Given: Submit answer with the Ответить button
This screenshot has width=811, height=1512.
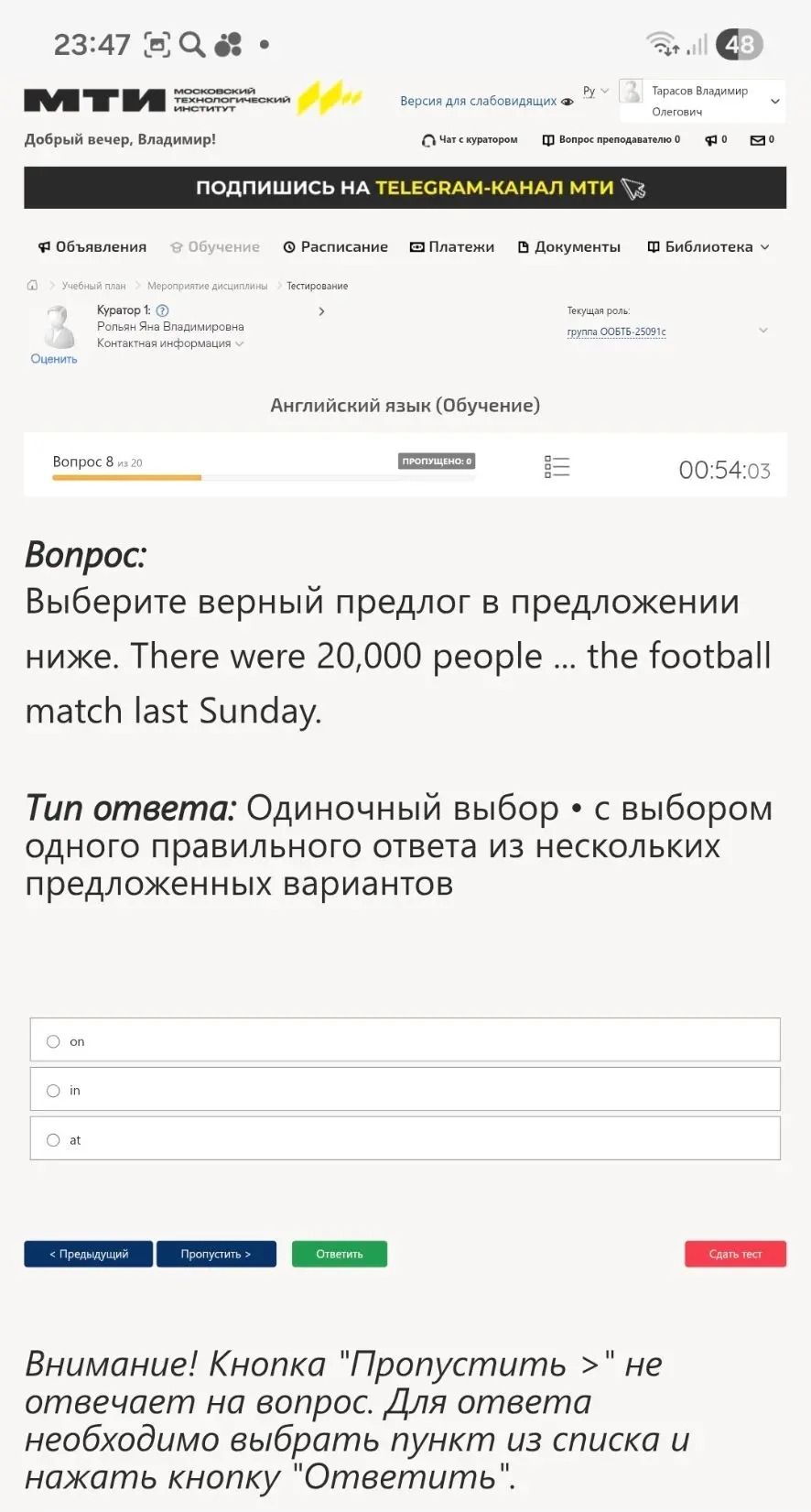Looking at the screenshot, I should coord(340,1254).
